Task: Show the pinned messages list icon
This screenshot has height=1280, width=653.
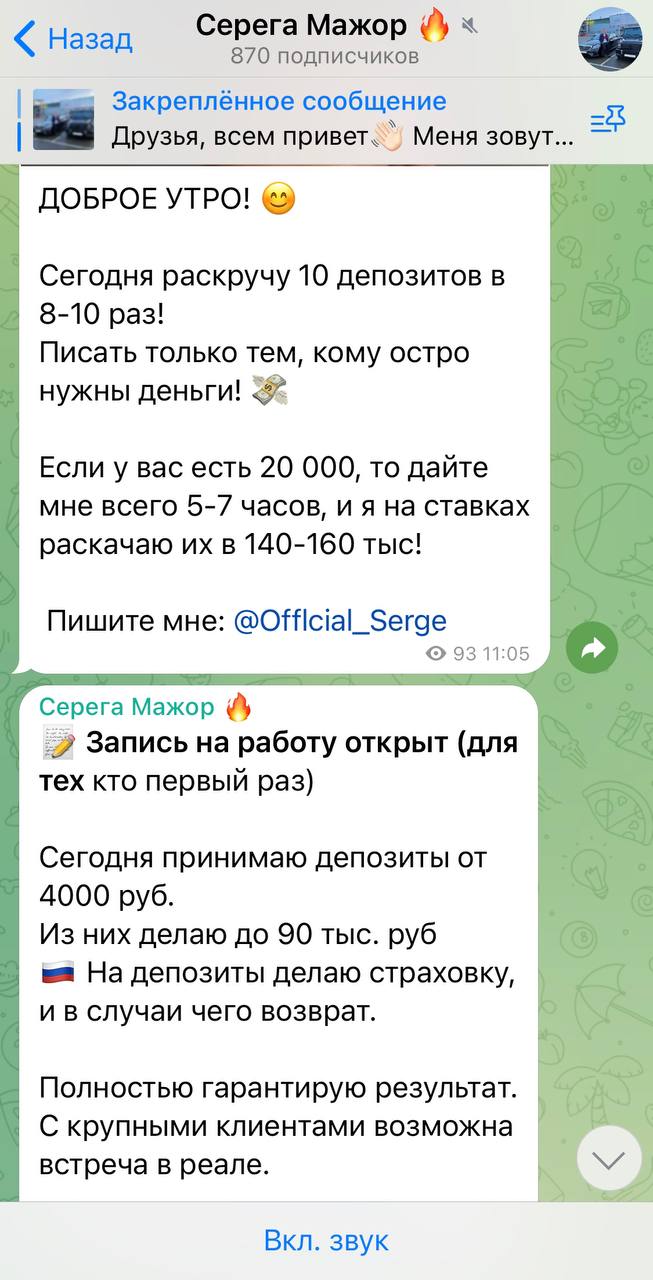Action: point(608,121)
